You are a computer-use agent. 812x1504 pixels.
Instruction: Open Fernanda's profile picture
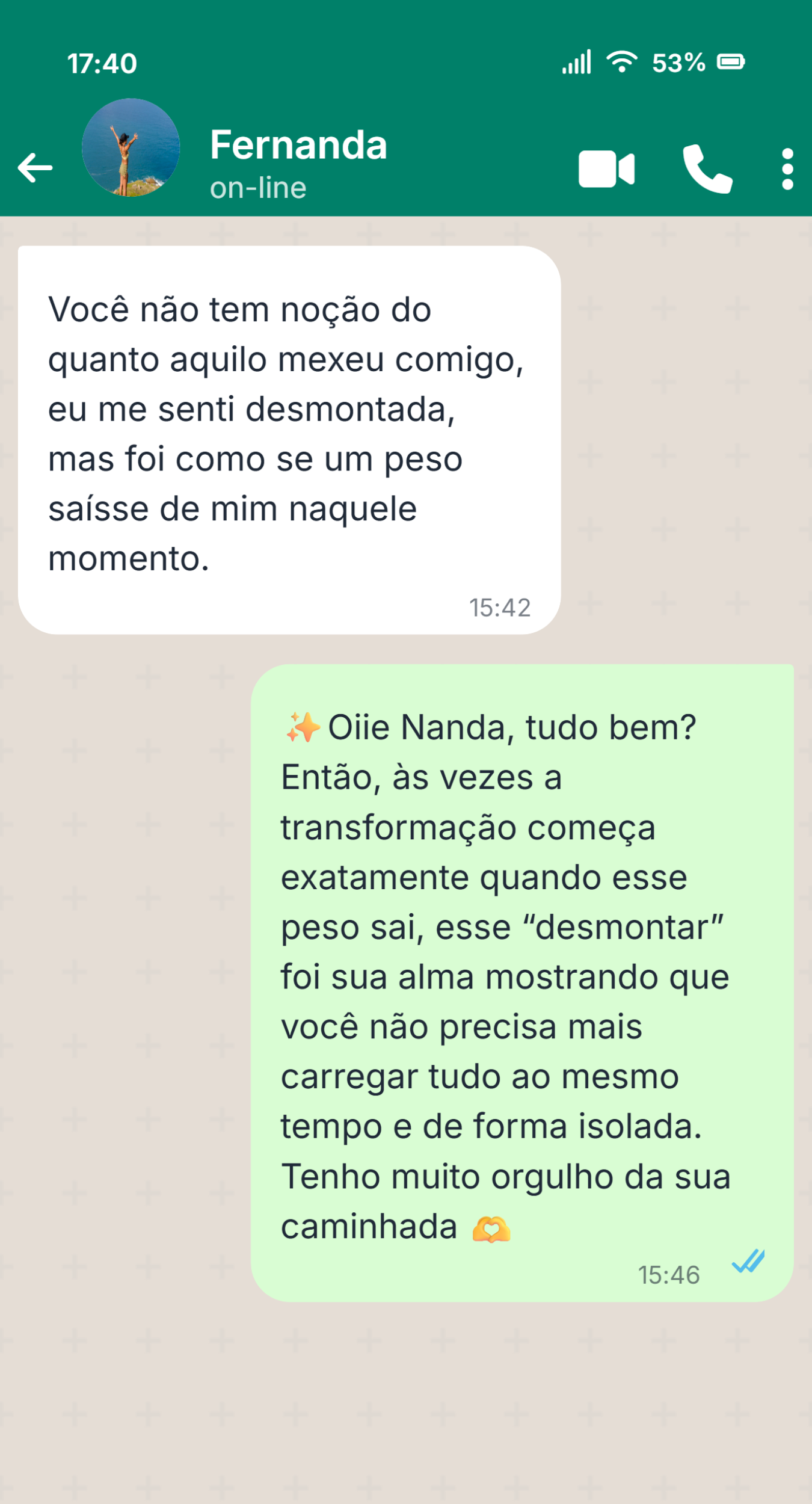coord(130,149)
